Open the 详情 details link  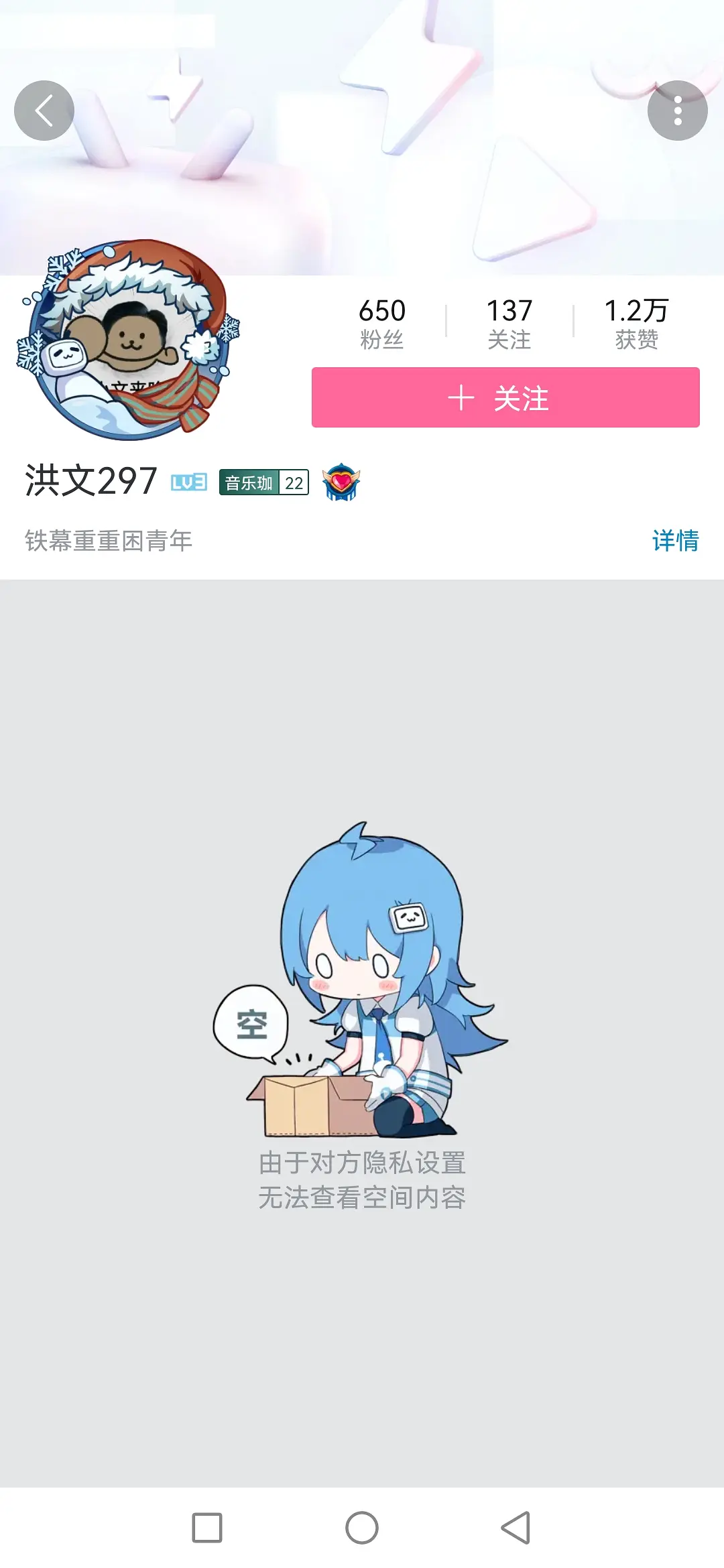tap(674, 540)
